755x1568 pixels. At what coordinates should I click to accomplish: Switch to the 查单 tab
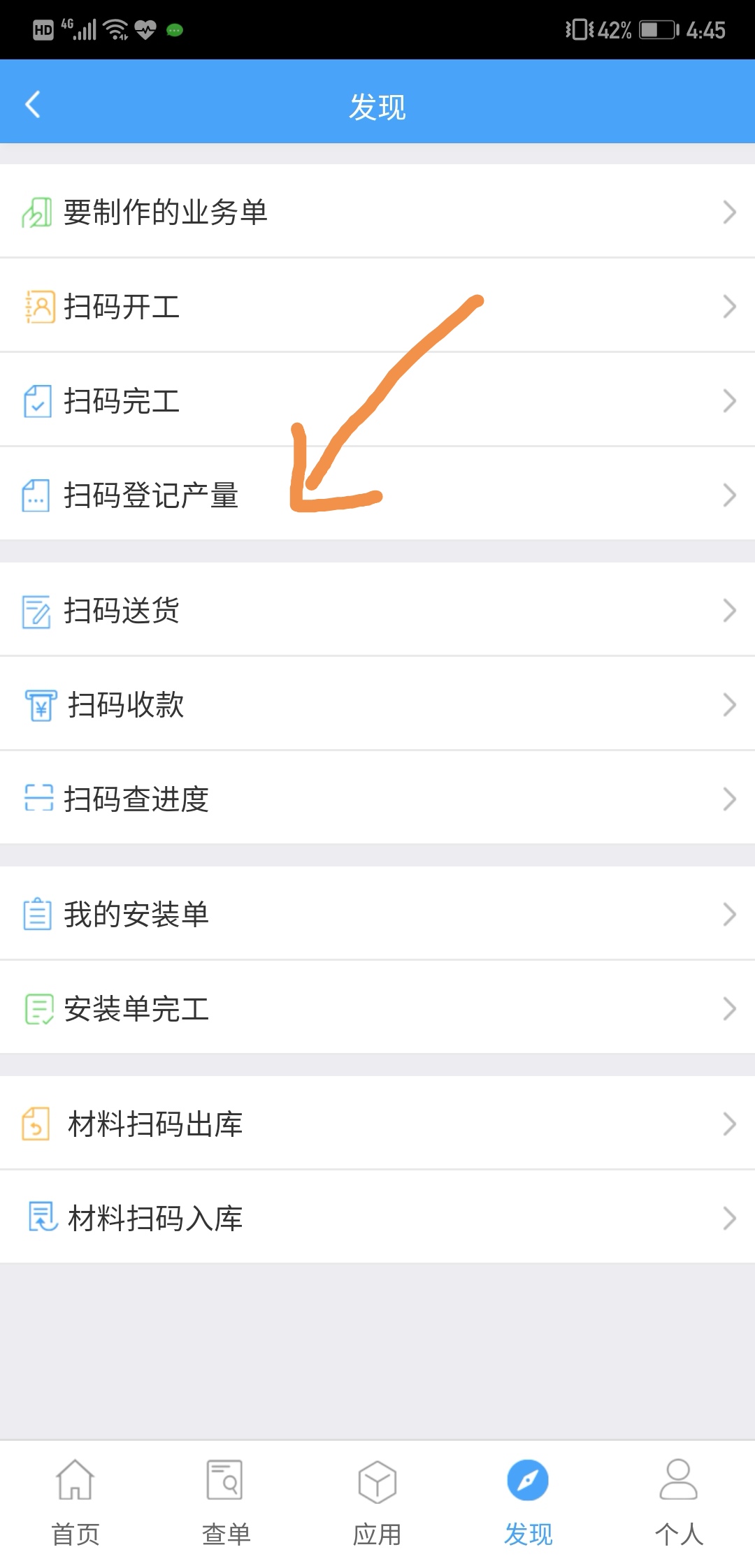pyautogui.click(x=226, y=1502)
